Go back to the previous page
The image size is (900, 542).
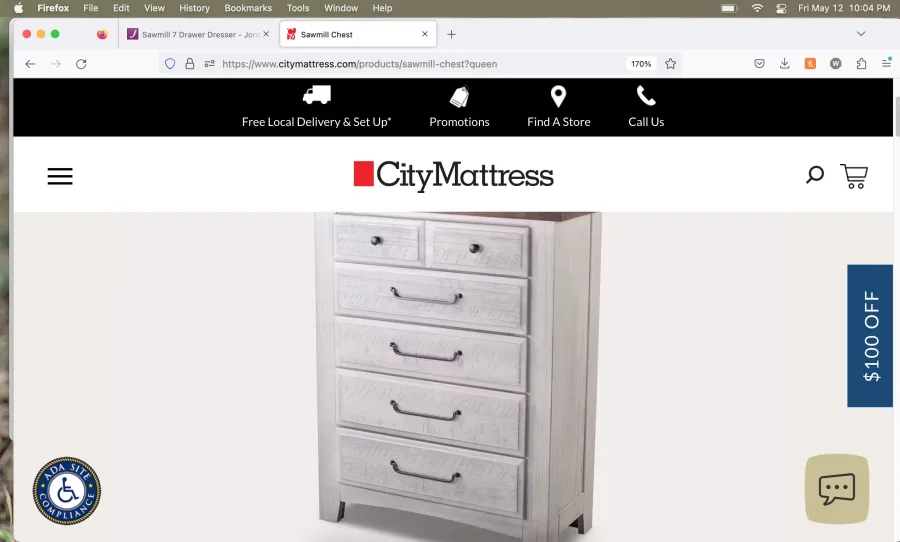tap(30, 64)
